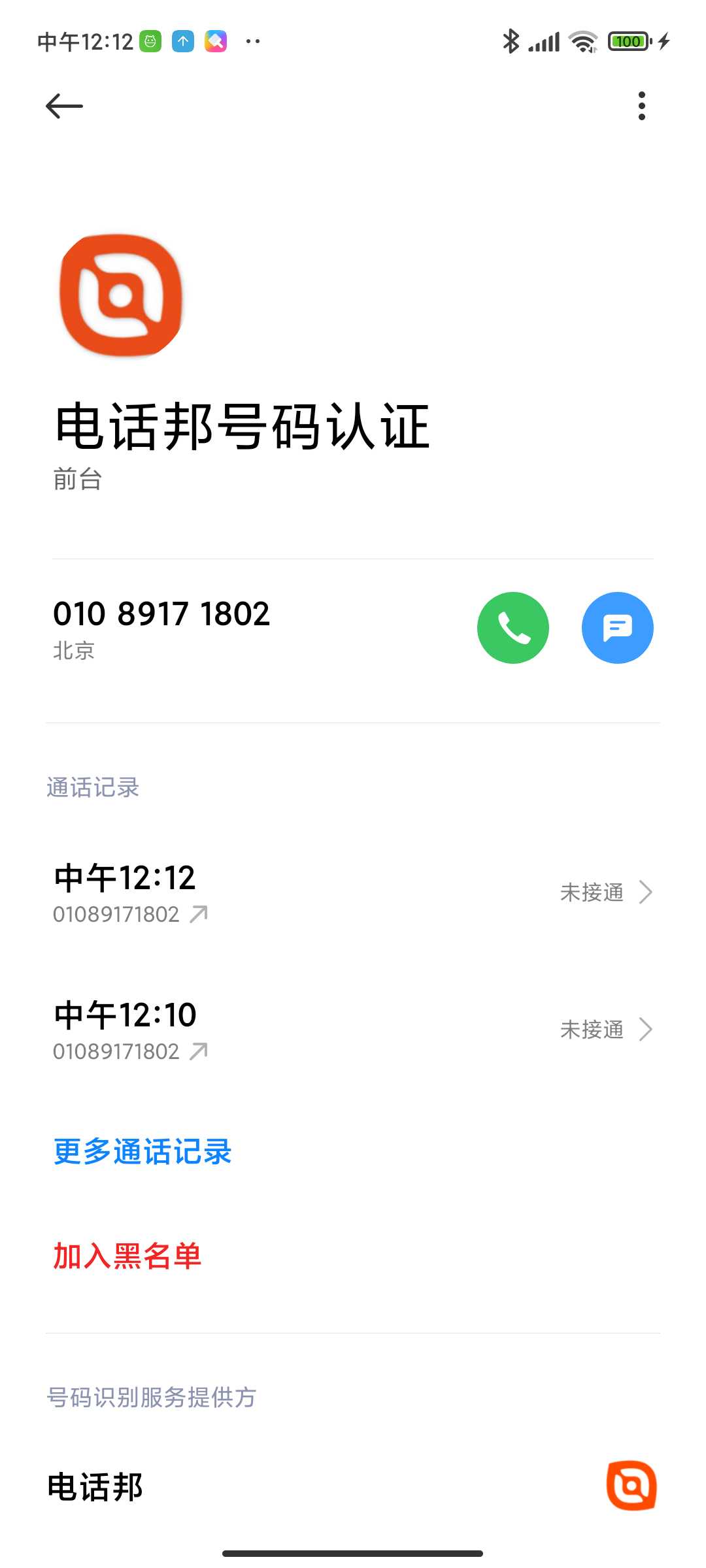The height and width of the screenshot is (1568, 706).
Task: Tap the green call icon to dial
Action: pyautogui.click(x=513, y=628)
